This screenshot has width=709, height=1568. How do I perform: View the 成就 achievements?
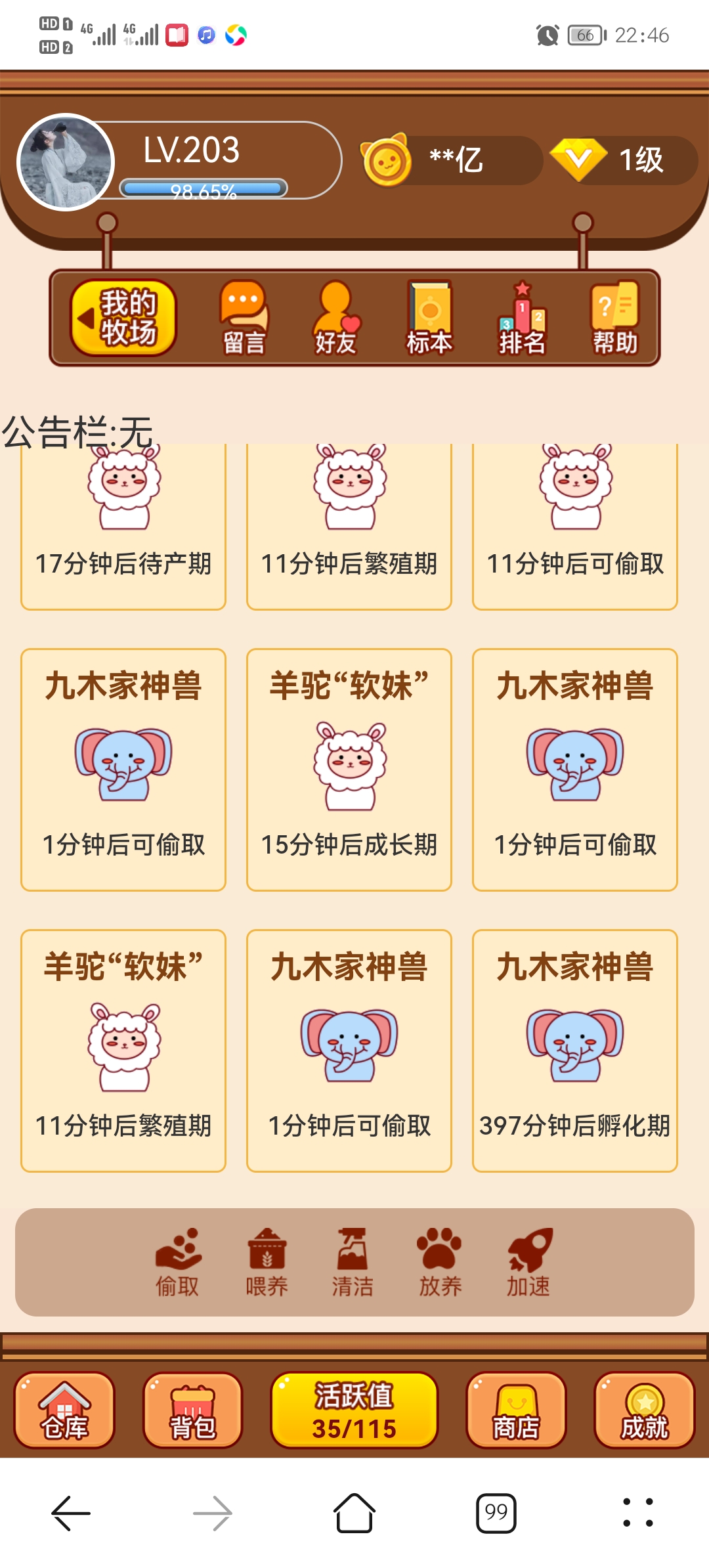645,1410
